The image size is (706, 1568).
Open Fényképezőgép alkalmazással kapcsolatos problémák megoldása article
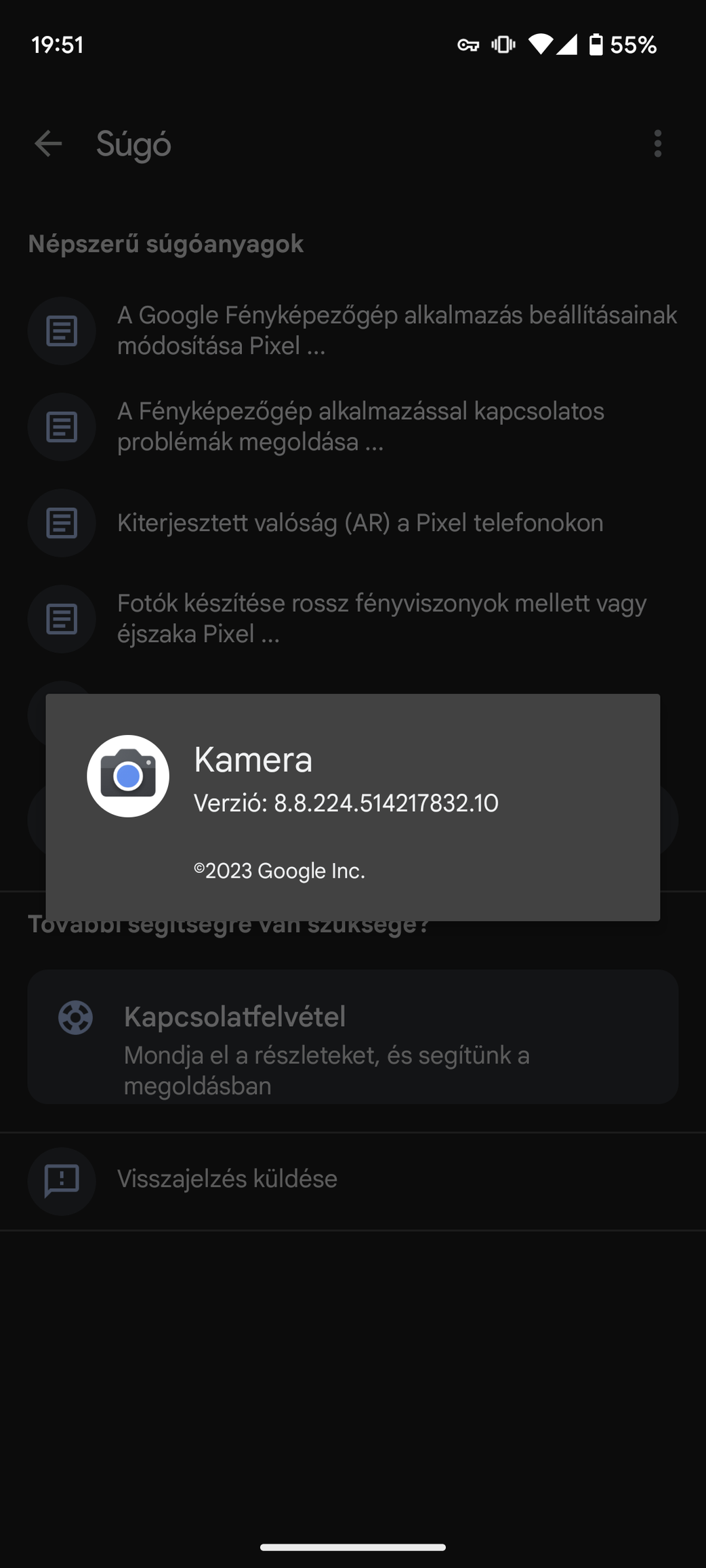point(353,427)
